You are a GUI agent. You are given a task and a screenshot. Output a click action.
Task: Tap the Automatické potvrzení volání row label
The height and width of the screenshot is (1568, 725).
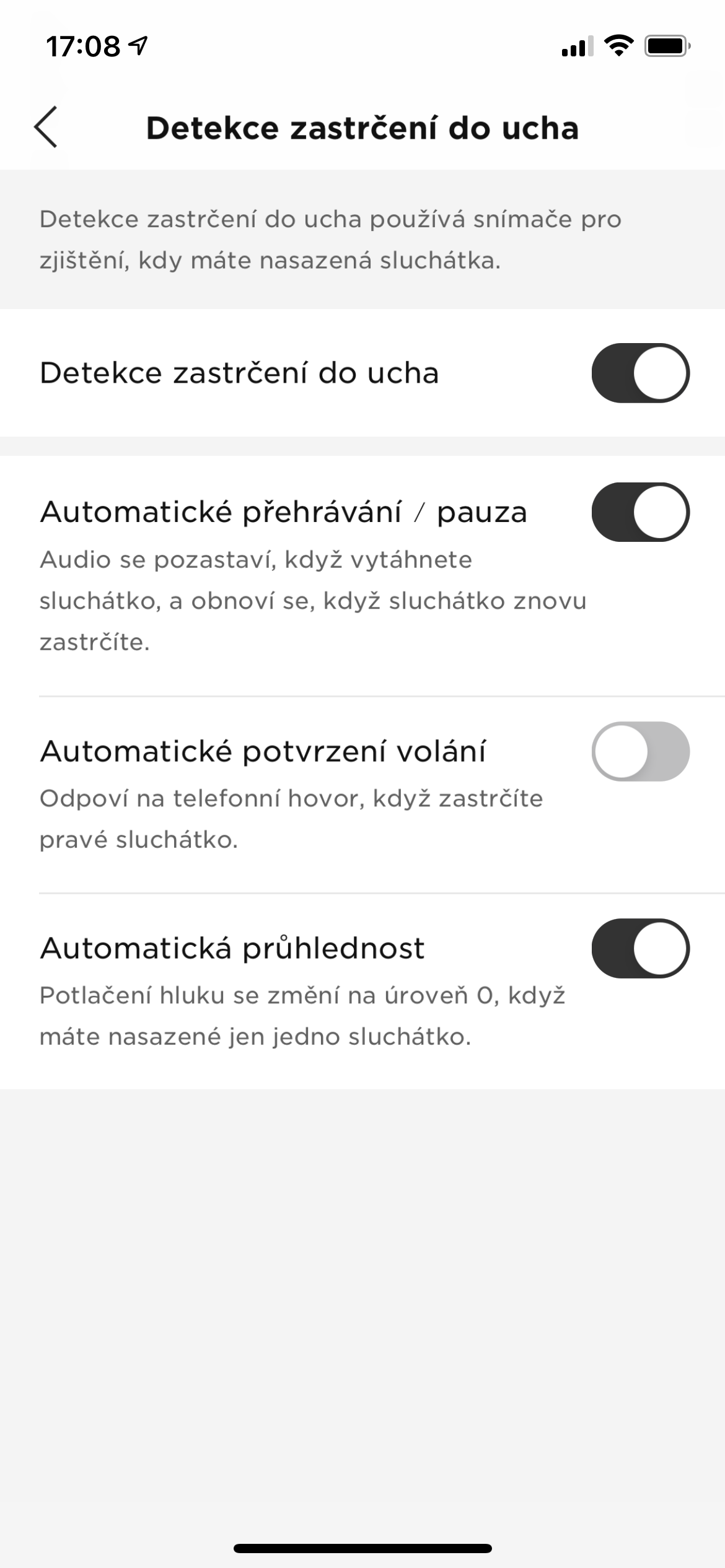click(x=265, y=751)
